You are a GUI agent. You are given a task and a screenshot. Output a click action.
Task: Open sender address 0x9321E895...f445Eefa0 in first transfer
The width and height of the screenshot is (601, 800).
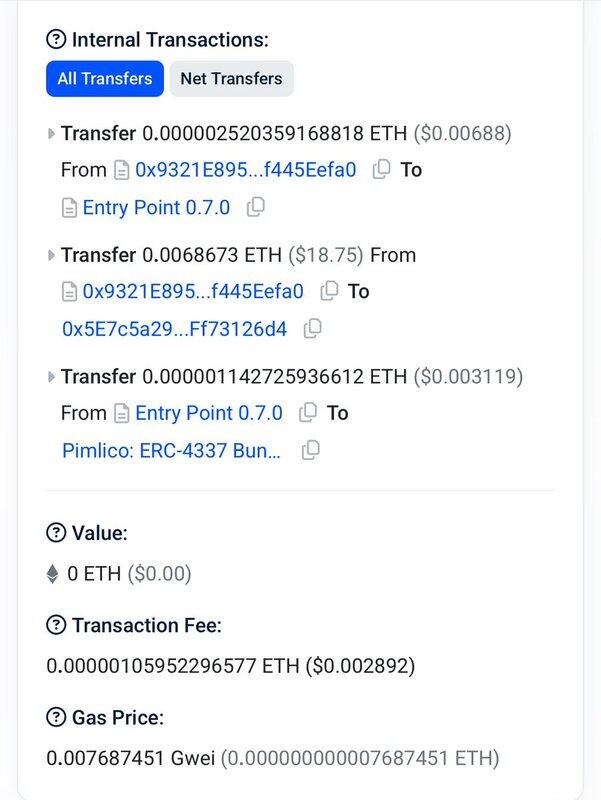pos(246,170)
